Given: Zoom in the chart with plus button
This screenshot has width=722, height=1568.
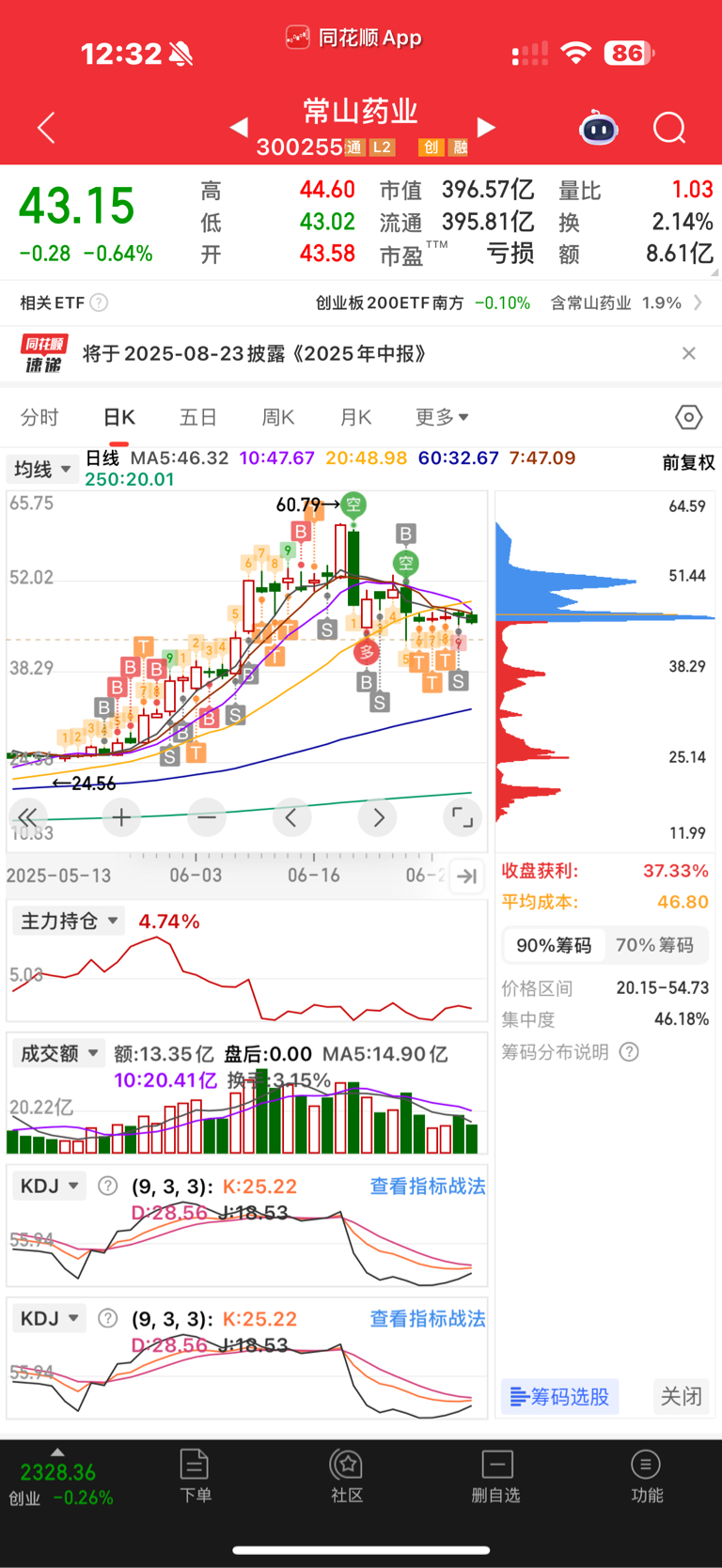Looking at the screenshot, I should [121, 817].
